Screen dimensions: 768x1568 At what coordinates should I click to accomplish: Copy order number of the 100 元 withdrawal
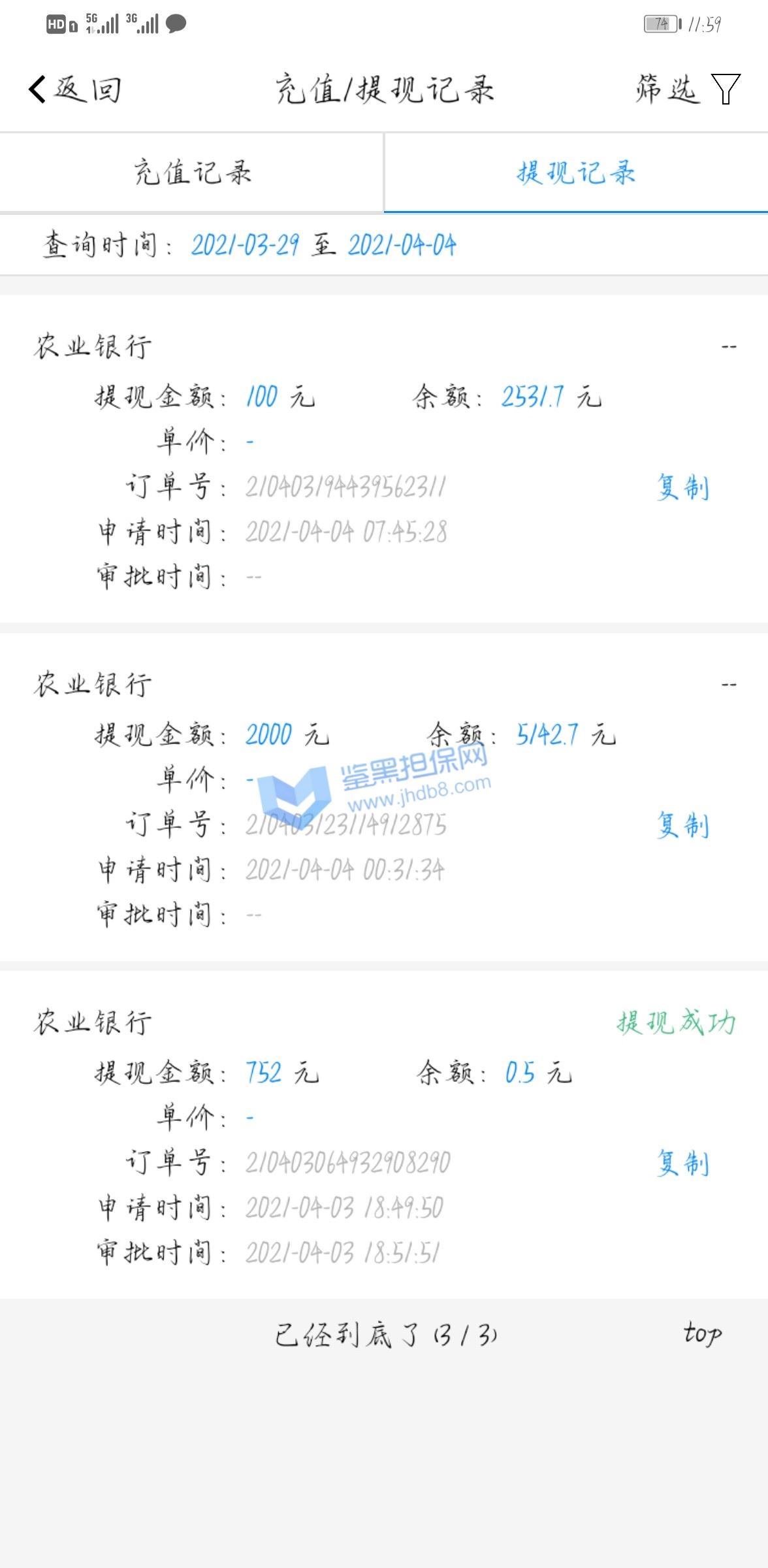coord(682,488)
